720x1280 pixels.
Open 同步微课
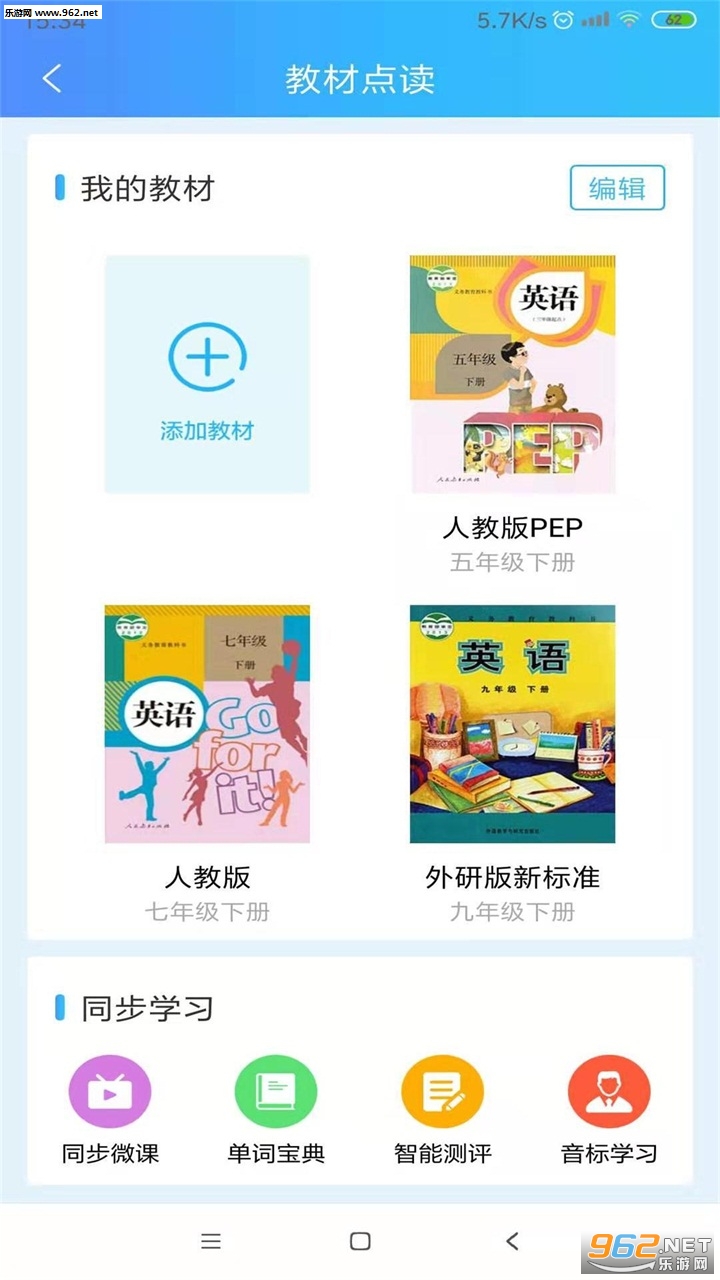(x=110, y=1092)
